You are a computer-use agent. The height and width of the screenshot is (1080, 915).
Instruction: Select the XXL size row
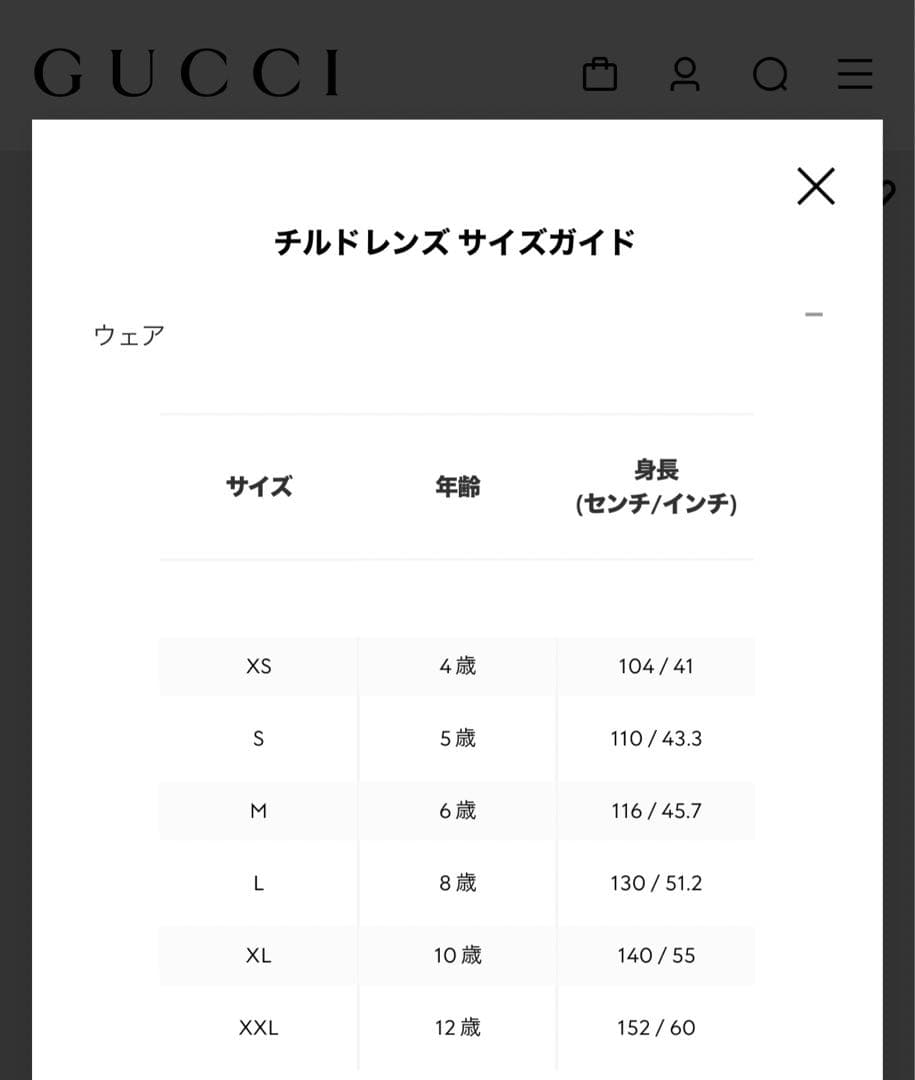point(258,1027)
